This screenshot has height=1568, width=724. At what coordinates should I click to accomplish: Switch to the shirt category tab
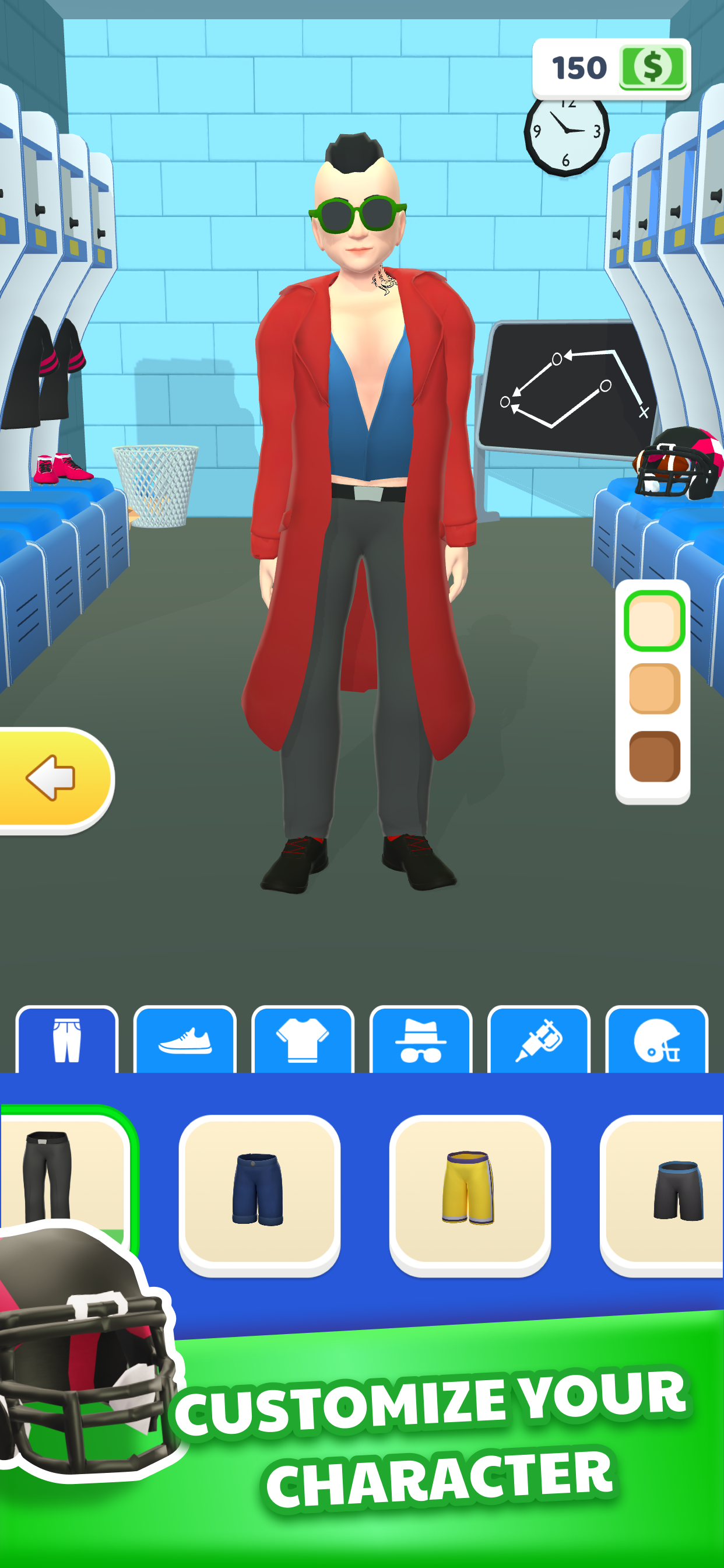pos(303,1040)
